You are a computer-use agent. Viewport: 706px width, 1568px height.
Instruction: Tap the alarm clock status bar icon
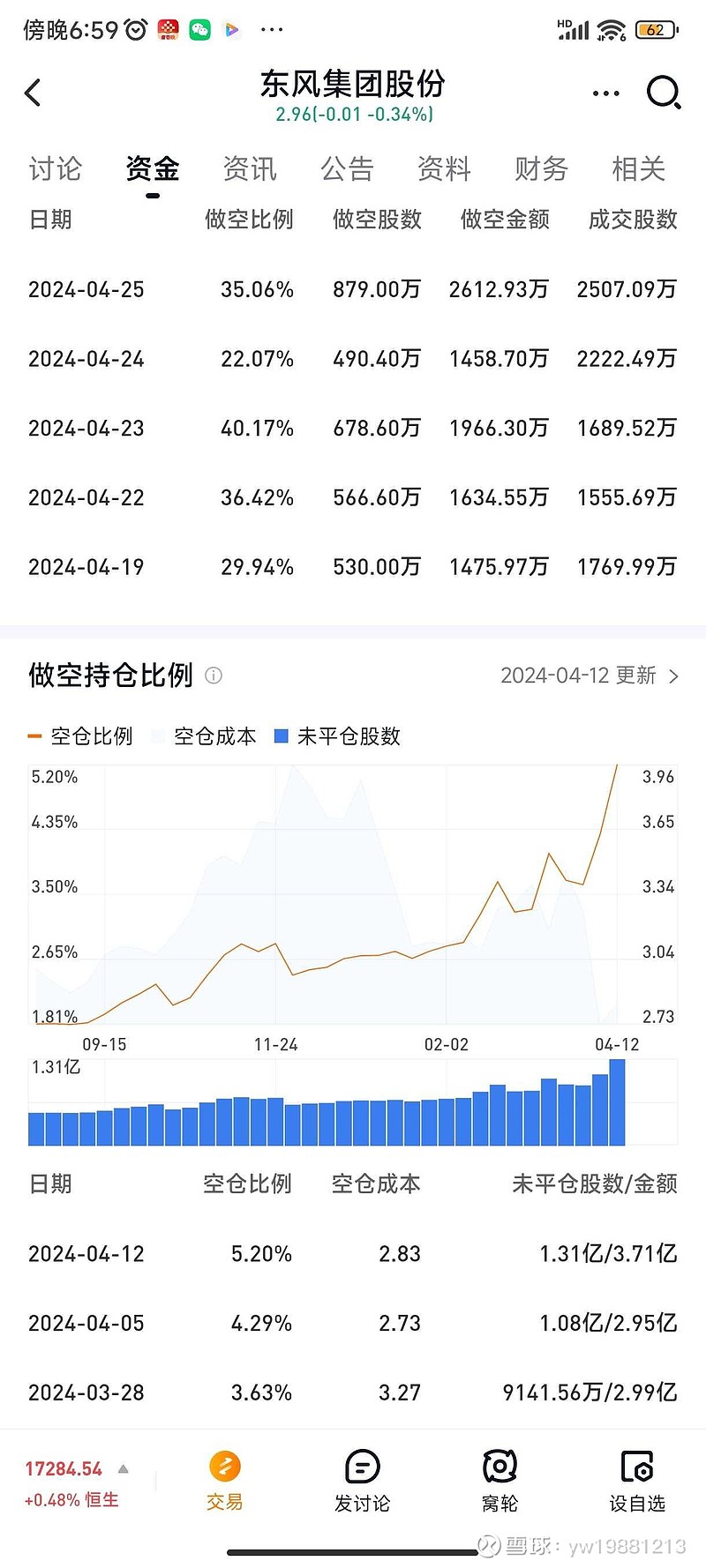pyautogui.click(x=134, y=29)
